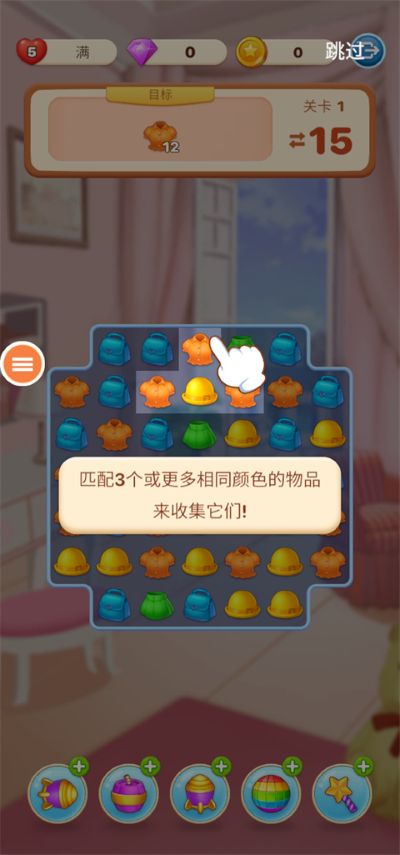Choose the striped launcher booster
The height and width of the screenshot is (855, 400).
[x=200, y=792]
